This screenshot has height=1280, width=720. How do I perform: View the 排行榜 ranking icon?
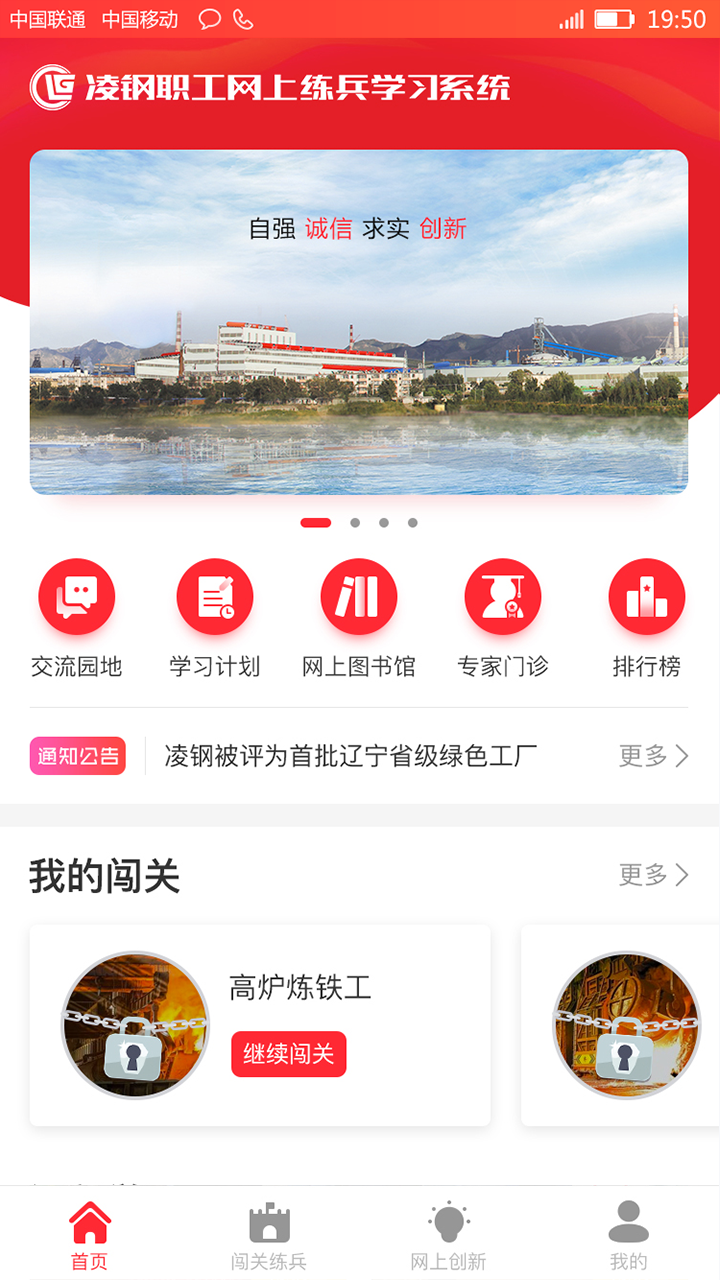[645, 595]
